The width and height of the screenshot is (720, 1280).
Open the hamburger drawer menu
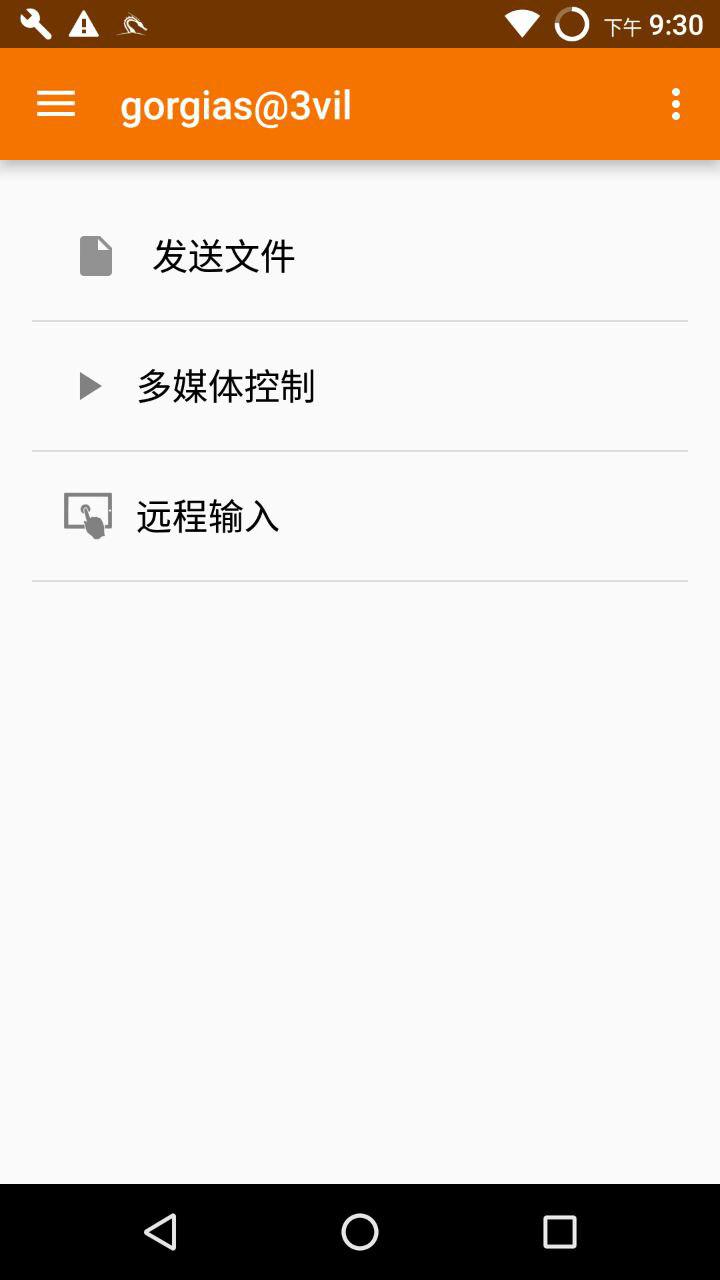click(56, 104)
